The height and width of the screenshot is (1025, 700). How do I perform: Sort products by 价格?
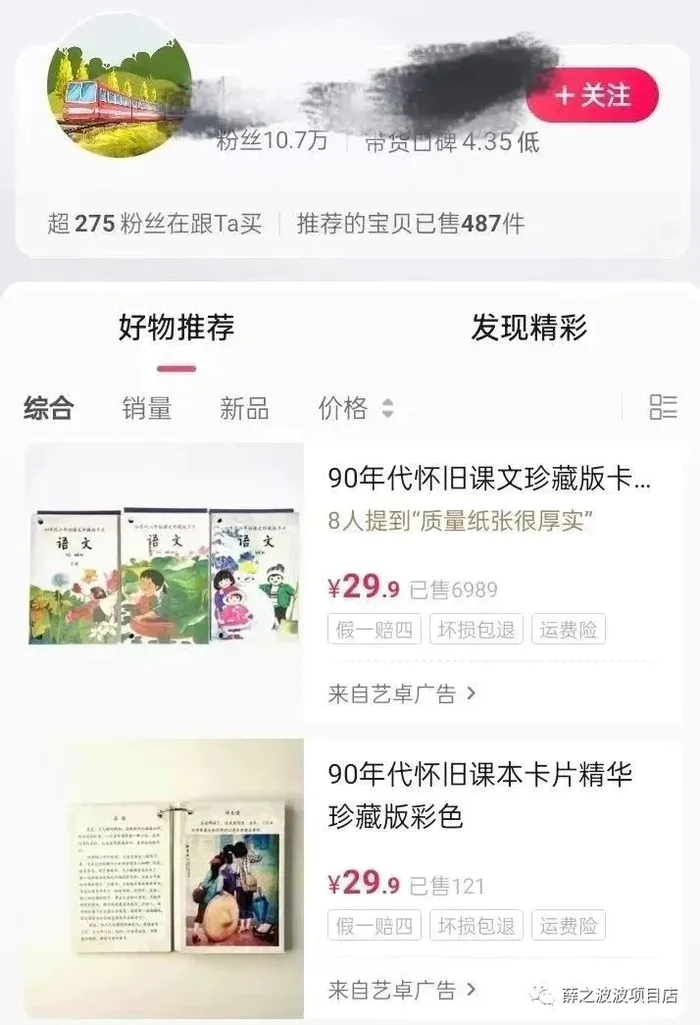[355, 407]
